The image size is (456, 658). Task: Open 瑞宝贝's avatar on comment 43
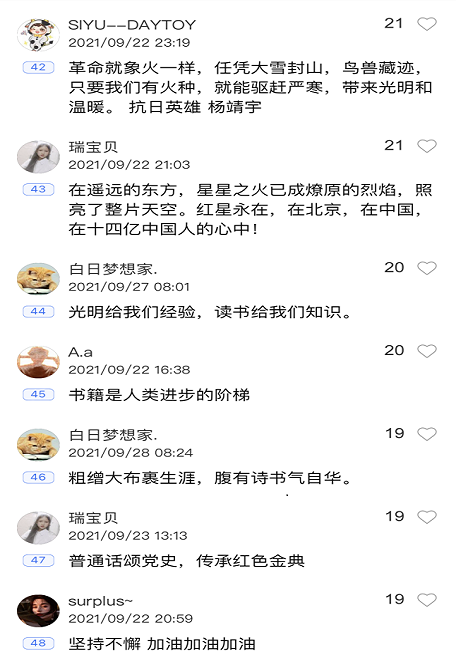click(x=38, y=157)
